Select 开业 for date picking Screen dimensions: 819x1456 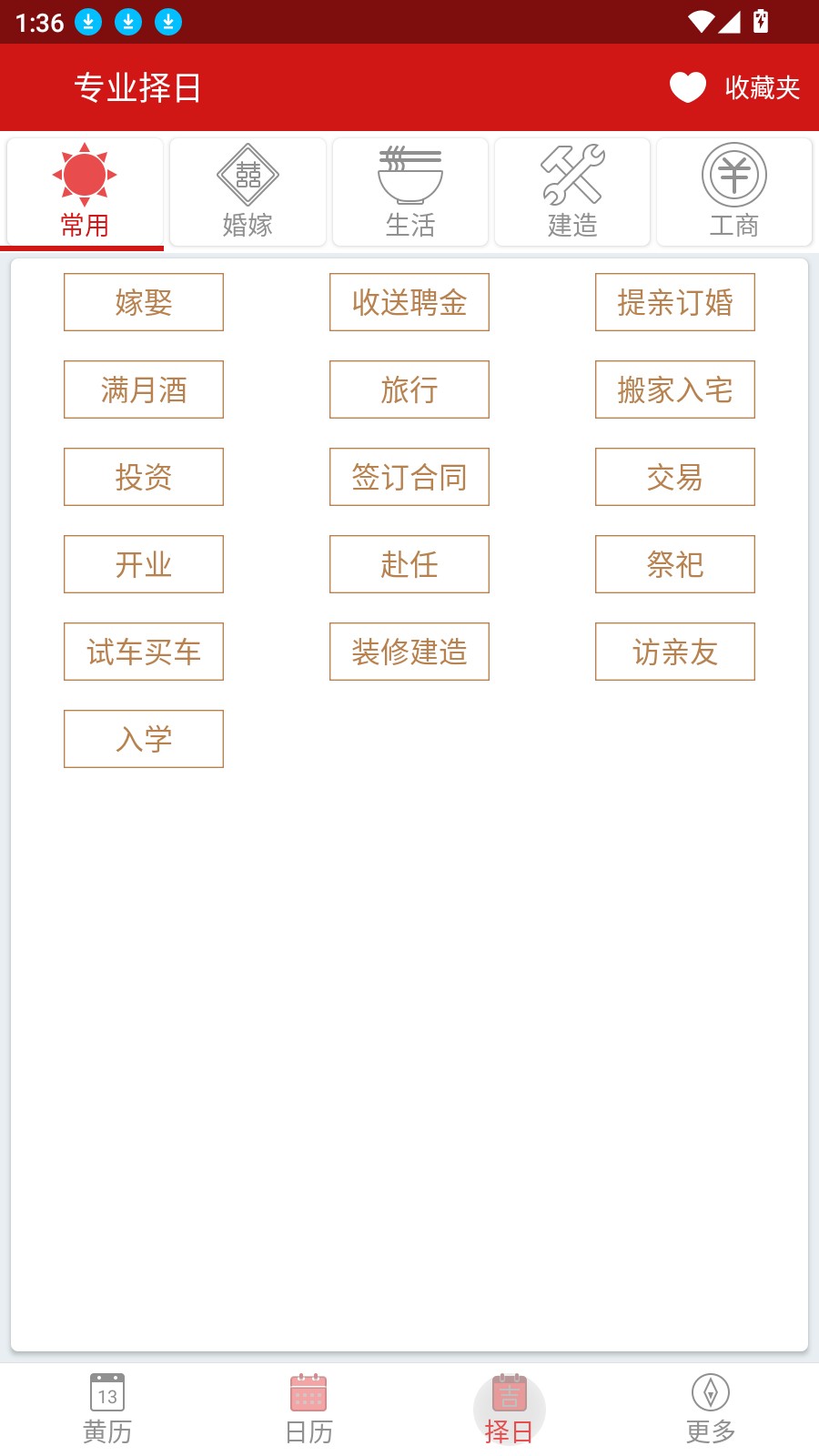click(x=143, y=563)
